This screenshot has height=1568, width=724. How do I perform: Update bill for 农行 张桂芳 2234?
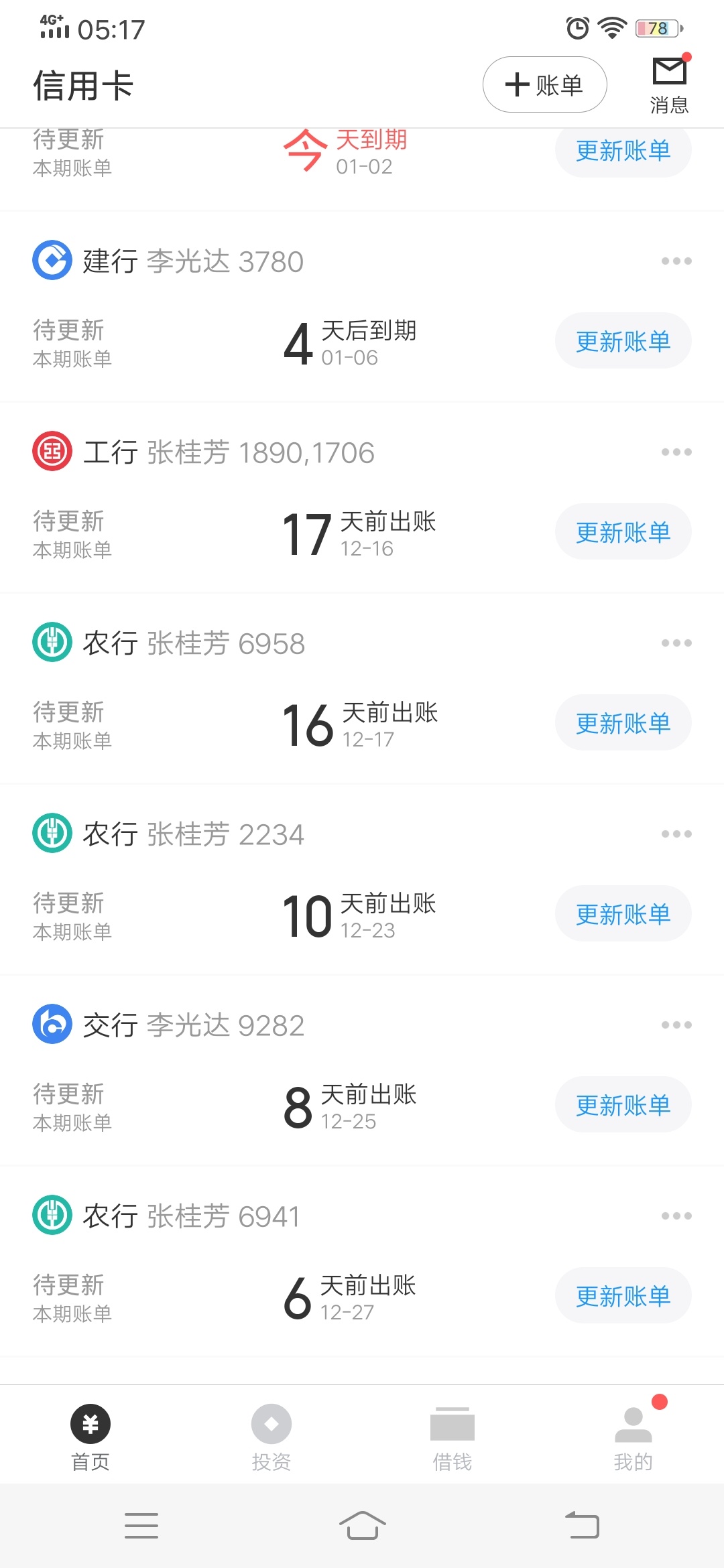point(623,914)
